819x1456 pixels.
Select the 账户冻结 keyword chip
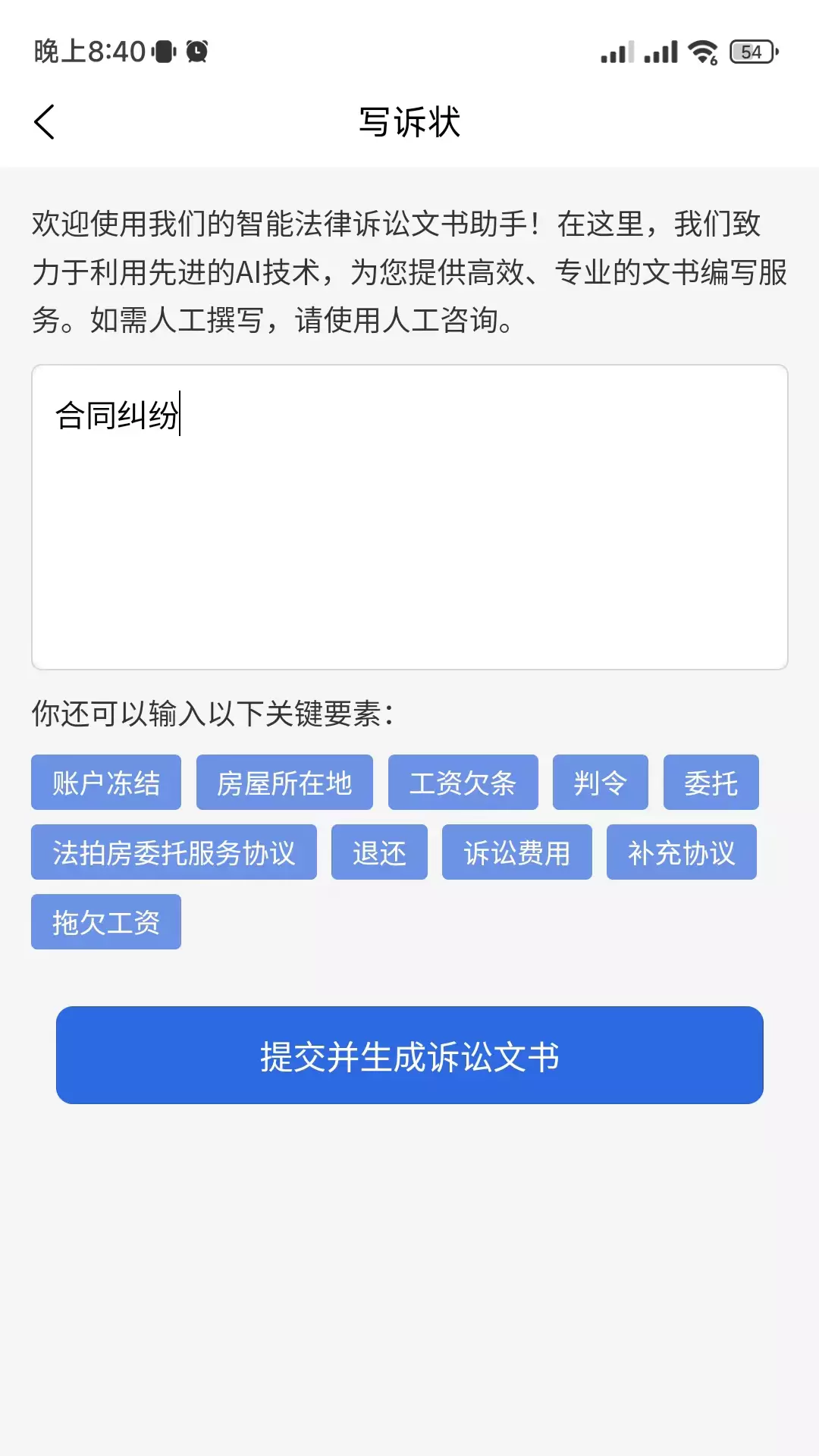106,783
